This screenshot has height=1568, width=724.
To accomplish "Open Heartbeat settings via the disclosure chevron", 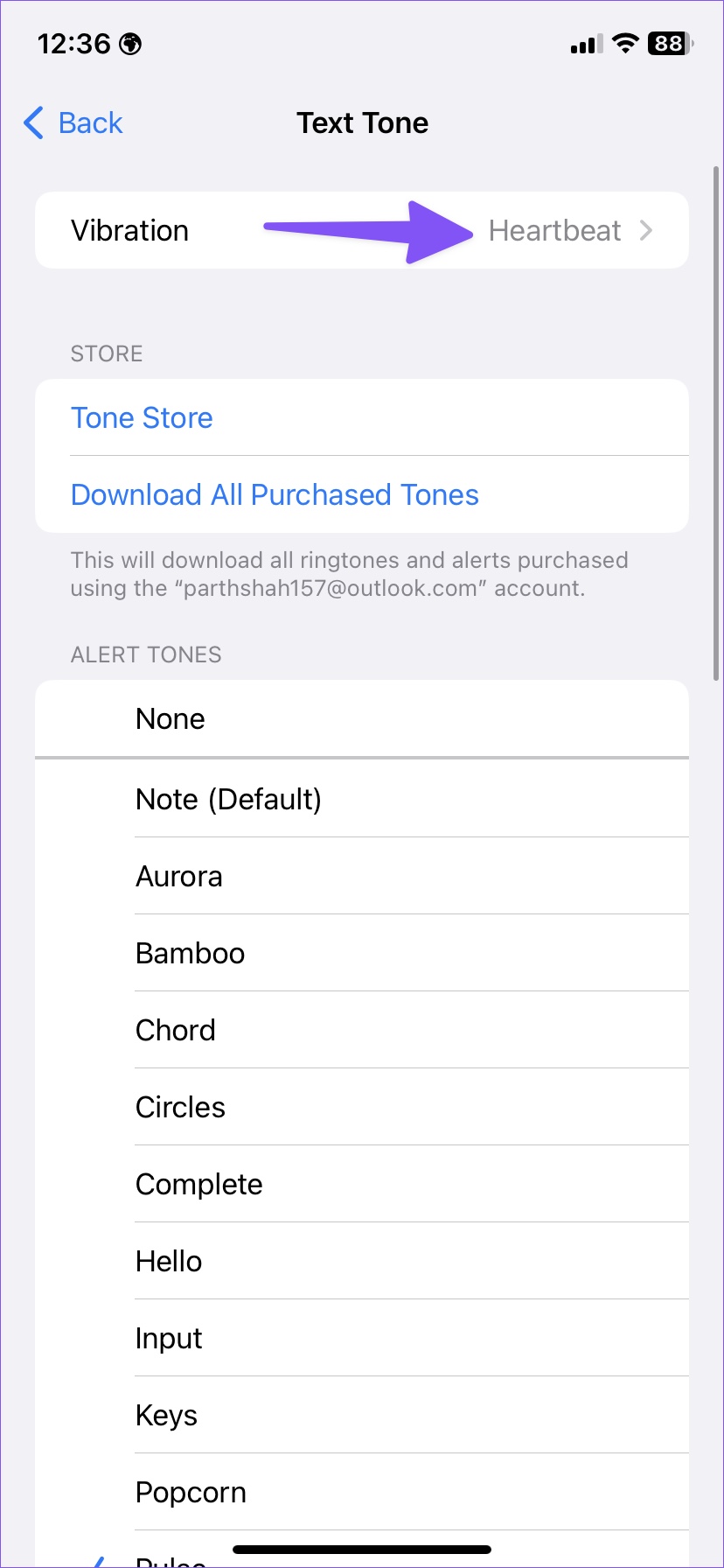I will (x=646, y=230).
